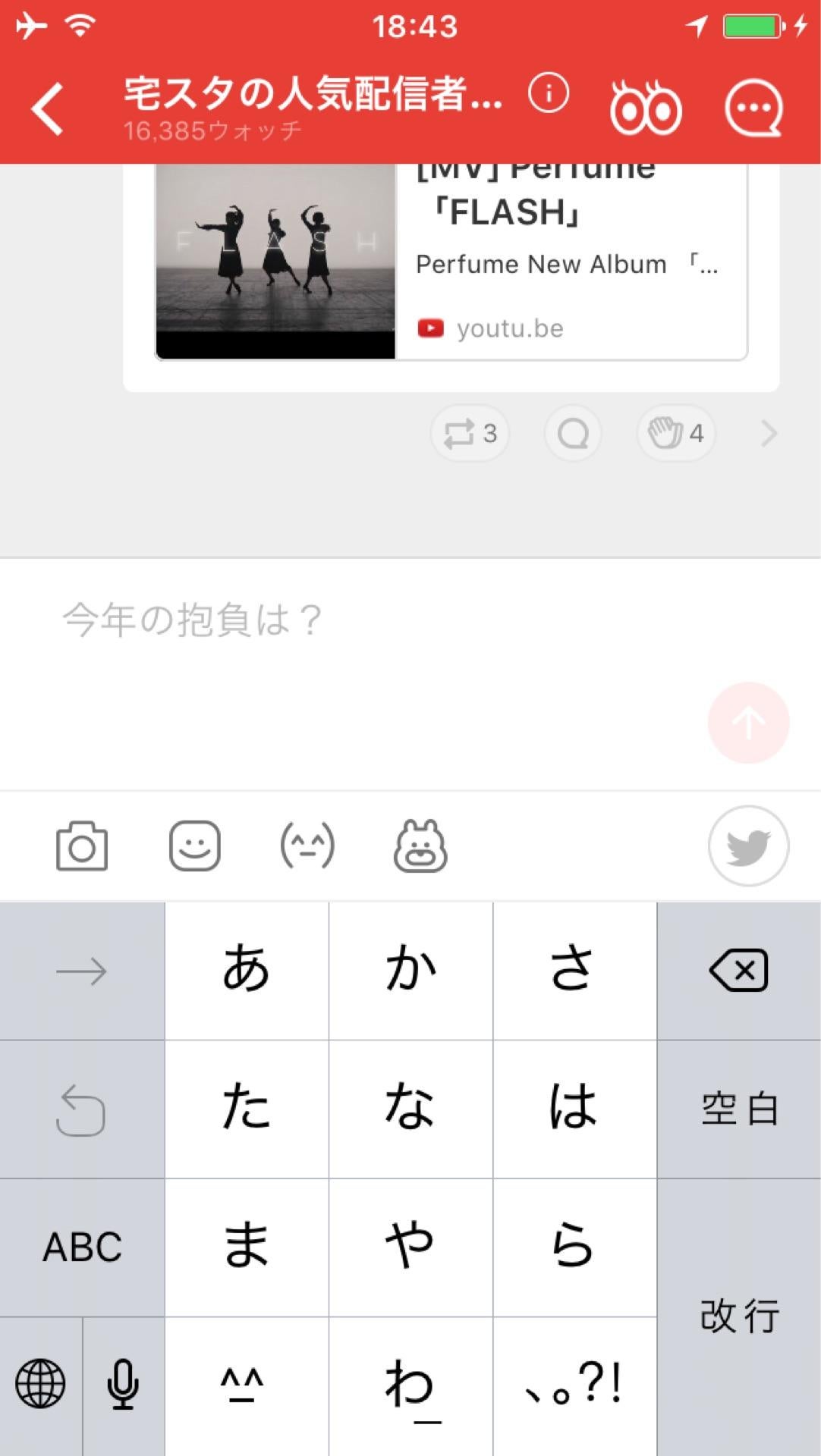Go back with the left chevron arrow
Viewport: 821px width, 1456px height.
(46, 106)
